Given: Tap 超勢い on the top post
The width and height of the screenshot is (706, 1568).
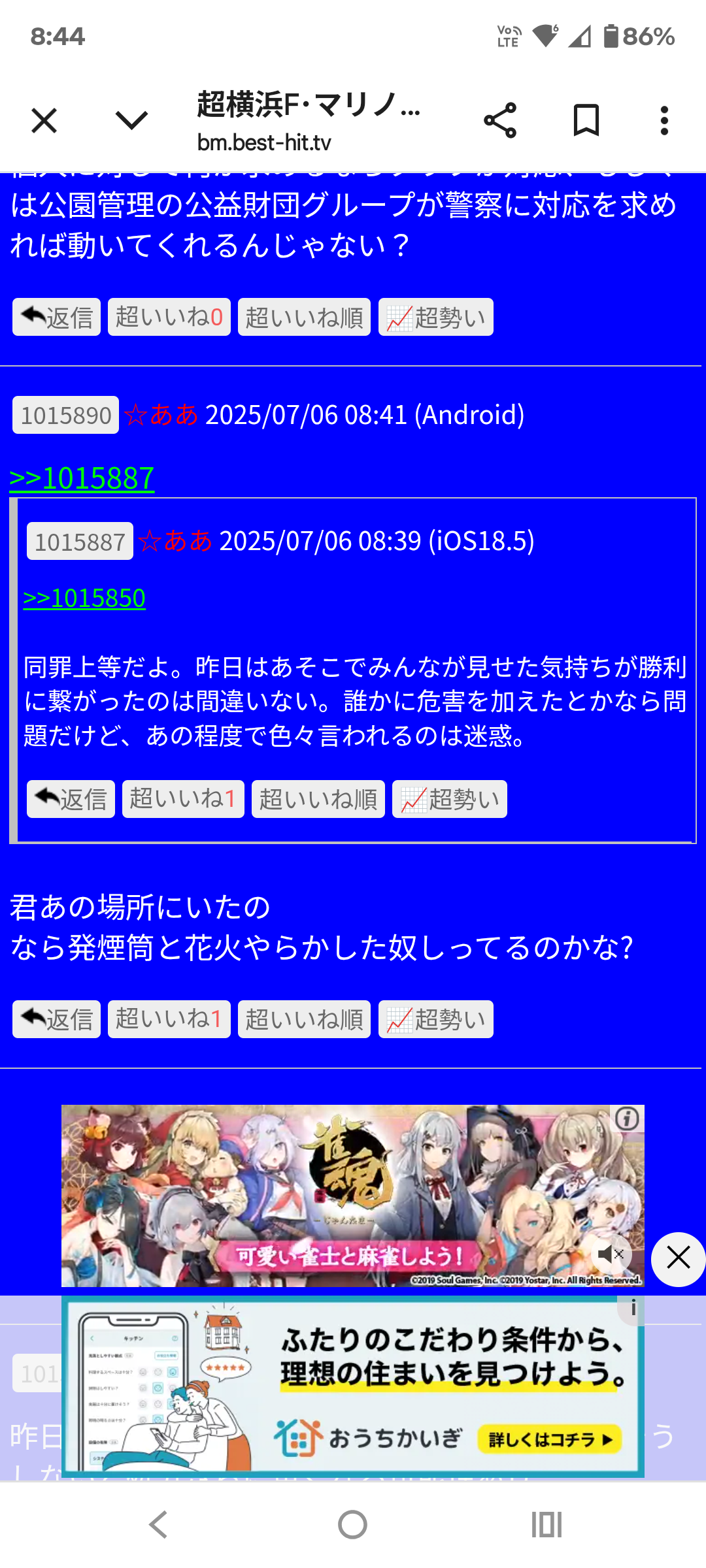Looking at the screenshot, I should pos(435,318).
